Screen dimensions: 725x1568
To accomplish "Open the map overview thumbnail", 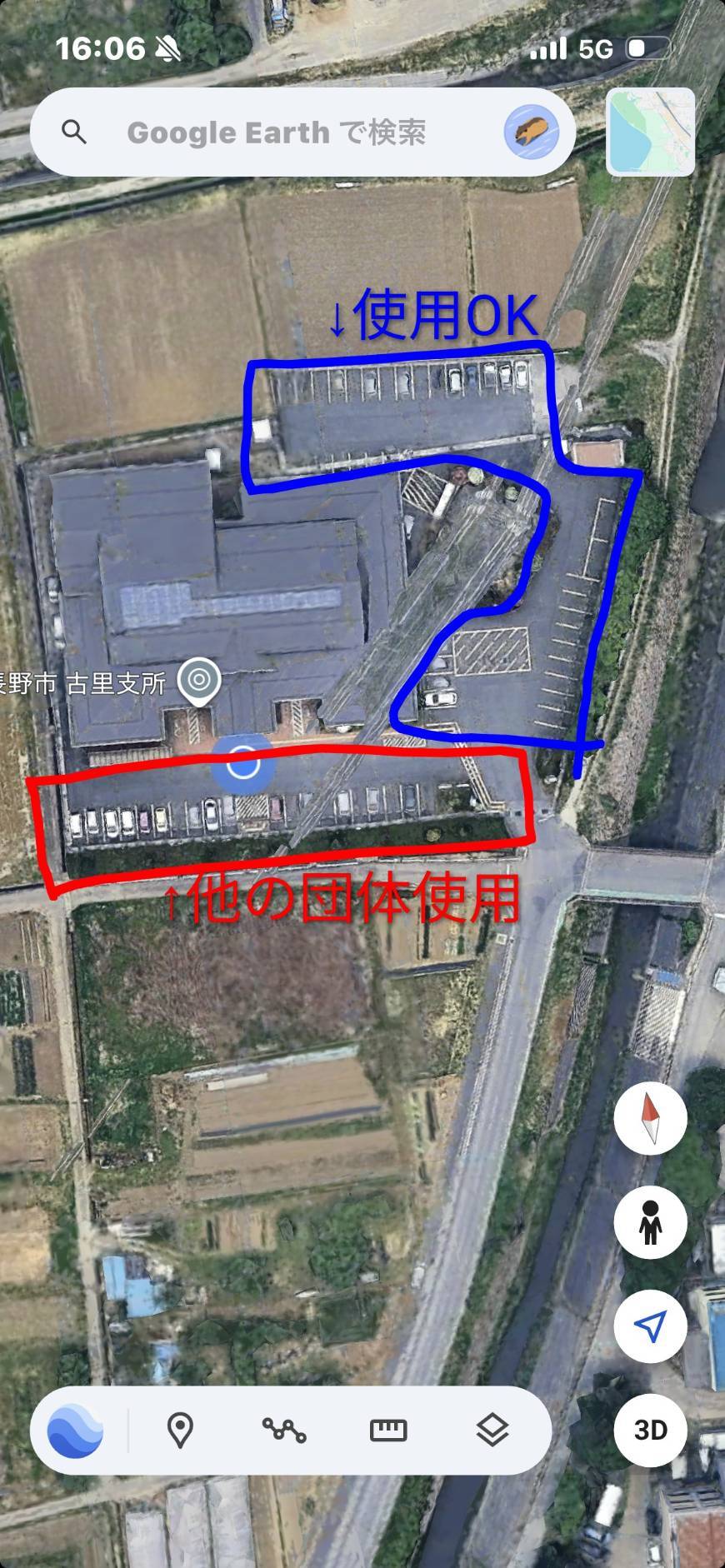I will (651, 131).
